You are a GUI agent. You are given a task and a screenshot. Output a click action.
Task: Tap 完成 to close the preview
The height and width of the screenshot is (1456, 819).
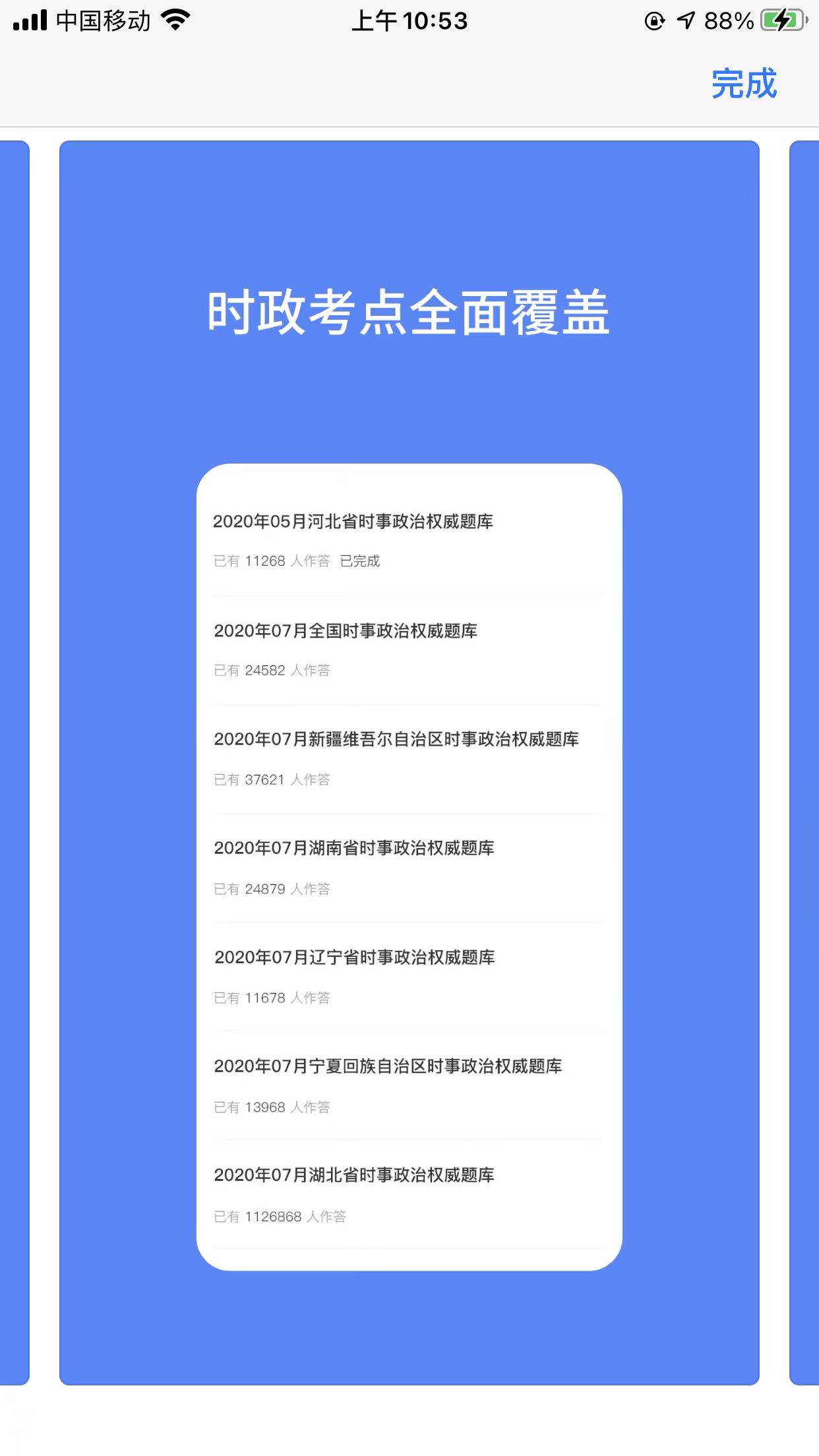click(x=744, y=84)
